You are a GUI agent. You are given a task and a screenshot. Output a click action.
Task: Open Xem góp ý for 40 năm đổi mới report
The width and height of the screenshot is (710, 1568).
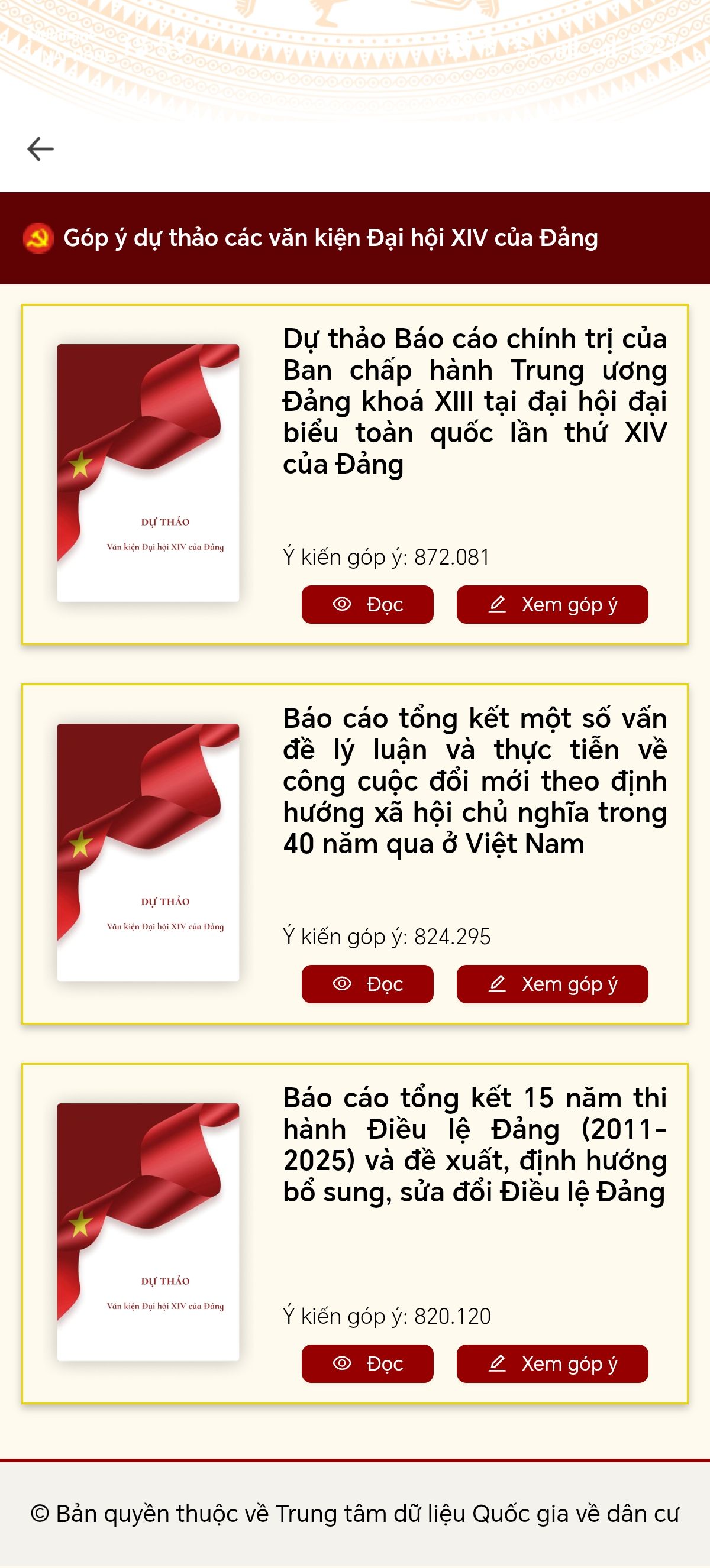click(x=551, y=984)
